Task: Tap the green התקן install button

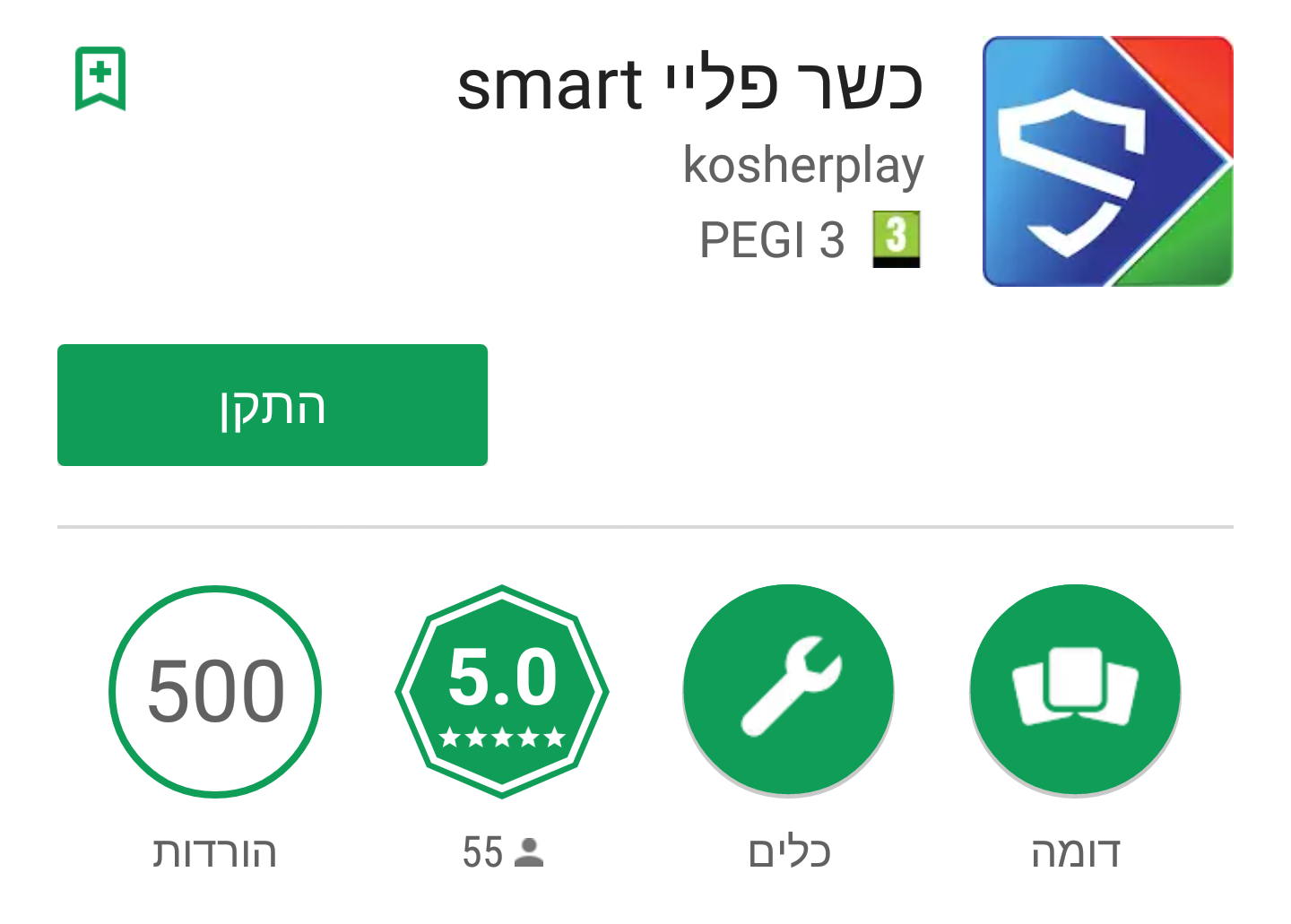Action: [x=272, y=405]
